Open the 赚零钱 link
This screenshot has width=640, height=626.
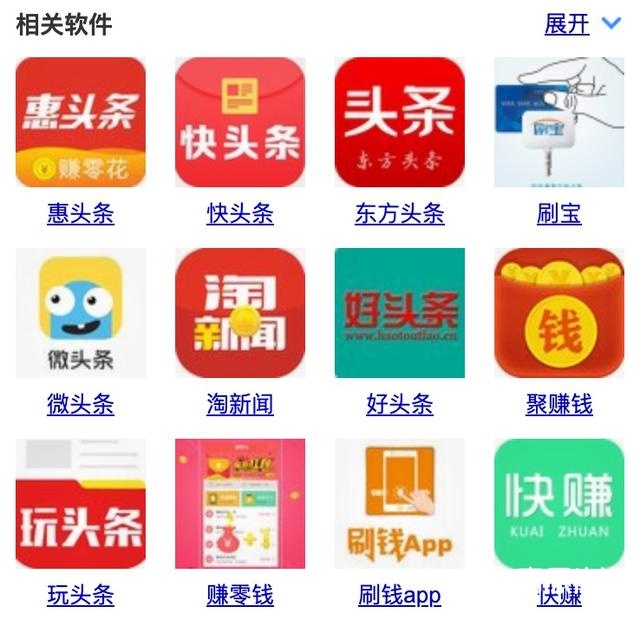(x=240, y=596)
